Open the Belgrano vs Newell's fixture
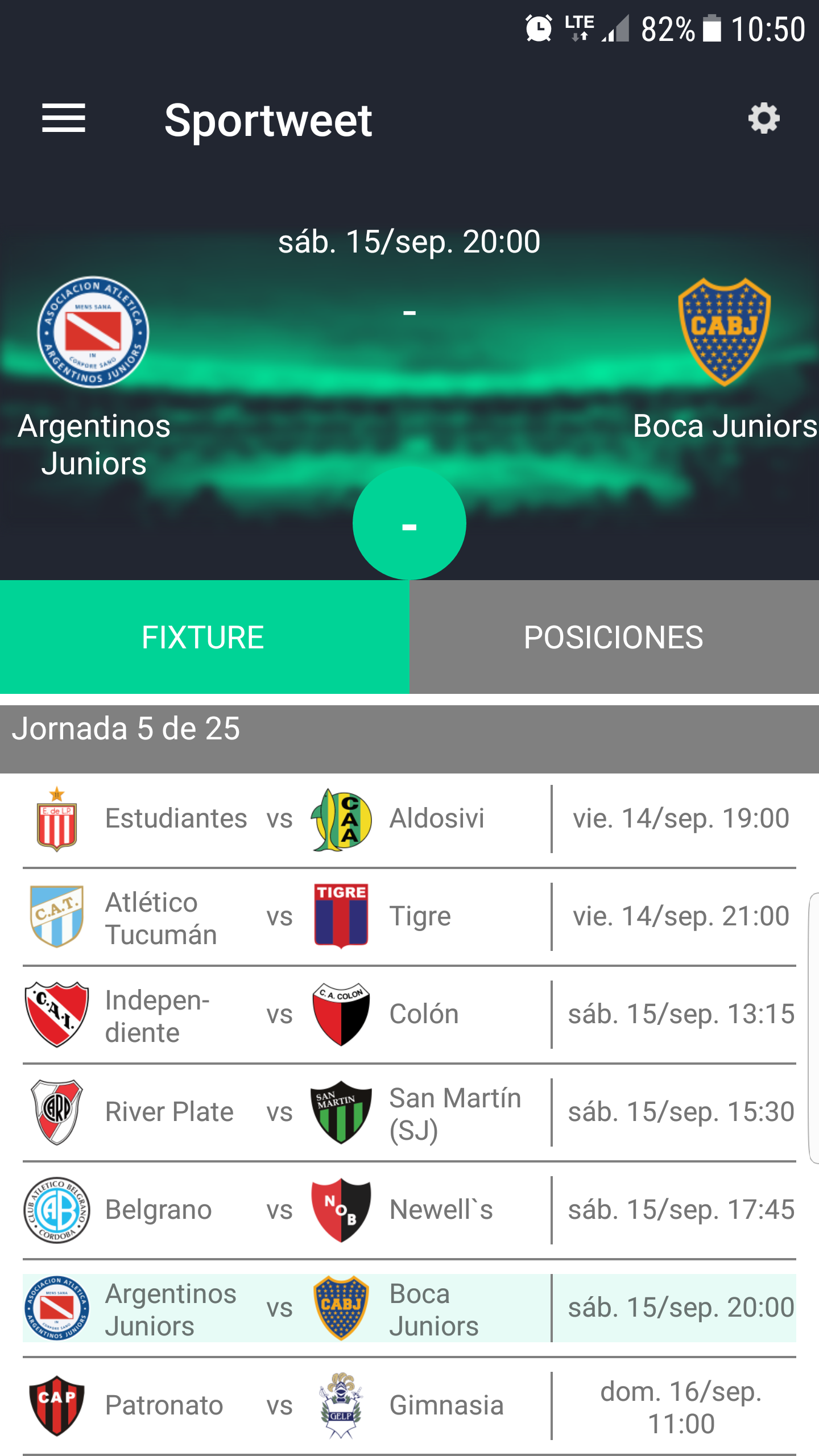The width and height of the screenshot is (819, 1456). tap(409, 1210)
